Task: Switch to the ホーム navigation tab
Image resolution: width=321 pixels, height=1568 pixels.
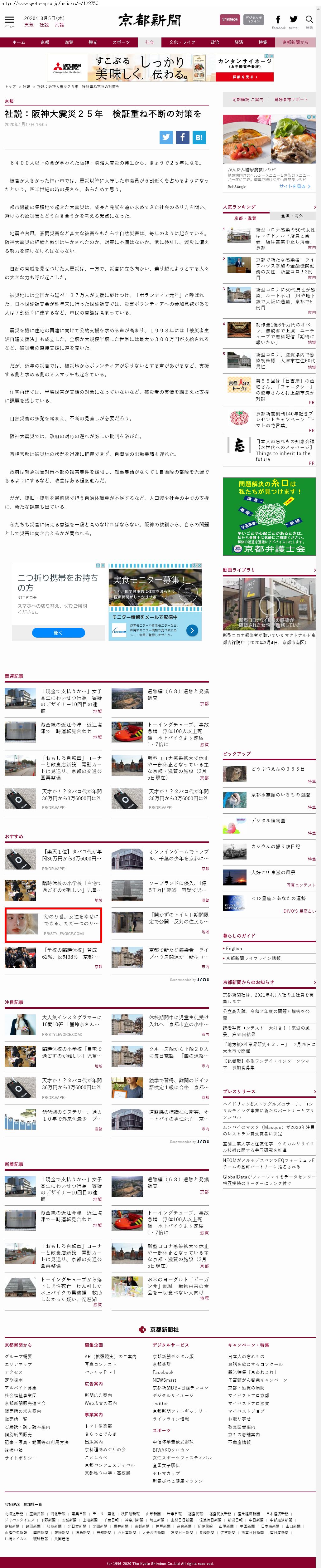Action: [x=19, y=43]
